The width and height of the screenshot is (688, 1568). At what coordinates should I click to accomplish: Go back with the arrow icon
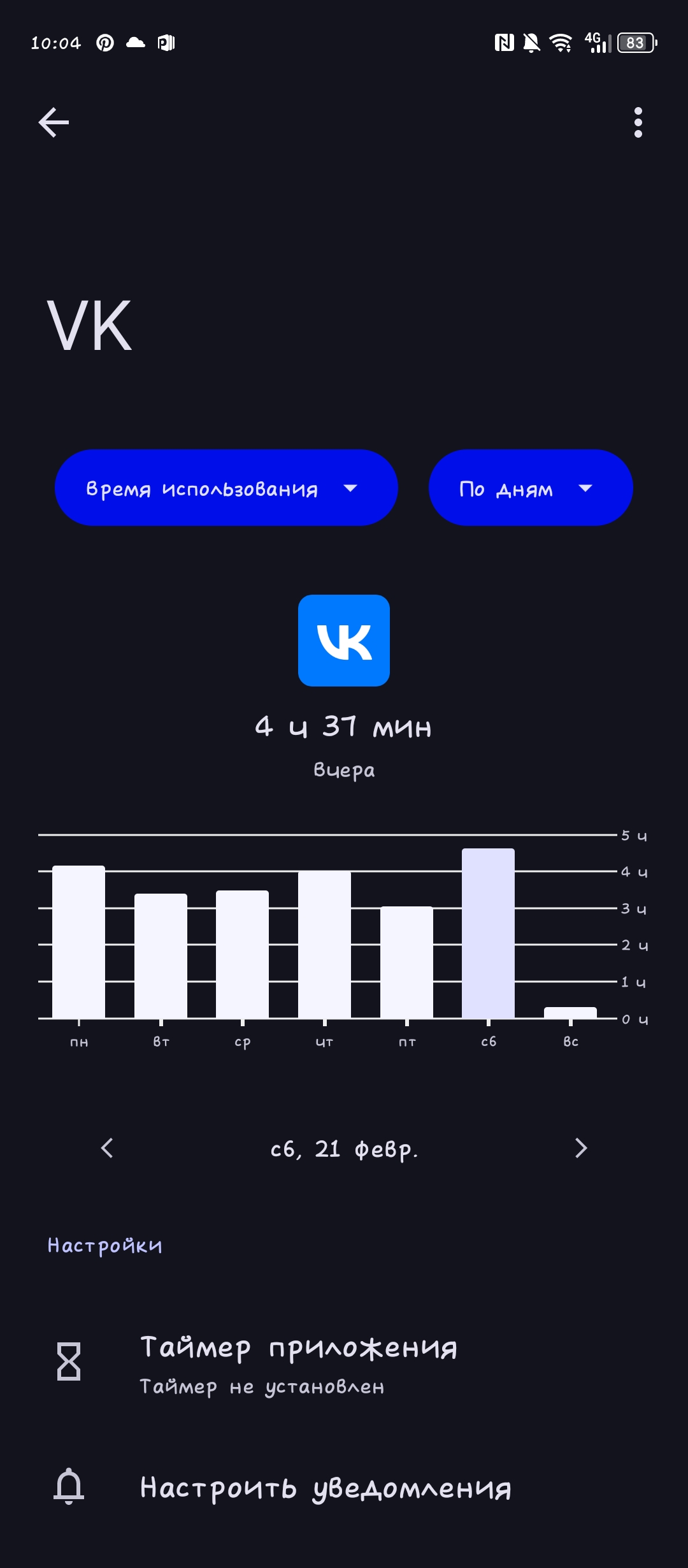pos(54,122)
